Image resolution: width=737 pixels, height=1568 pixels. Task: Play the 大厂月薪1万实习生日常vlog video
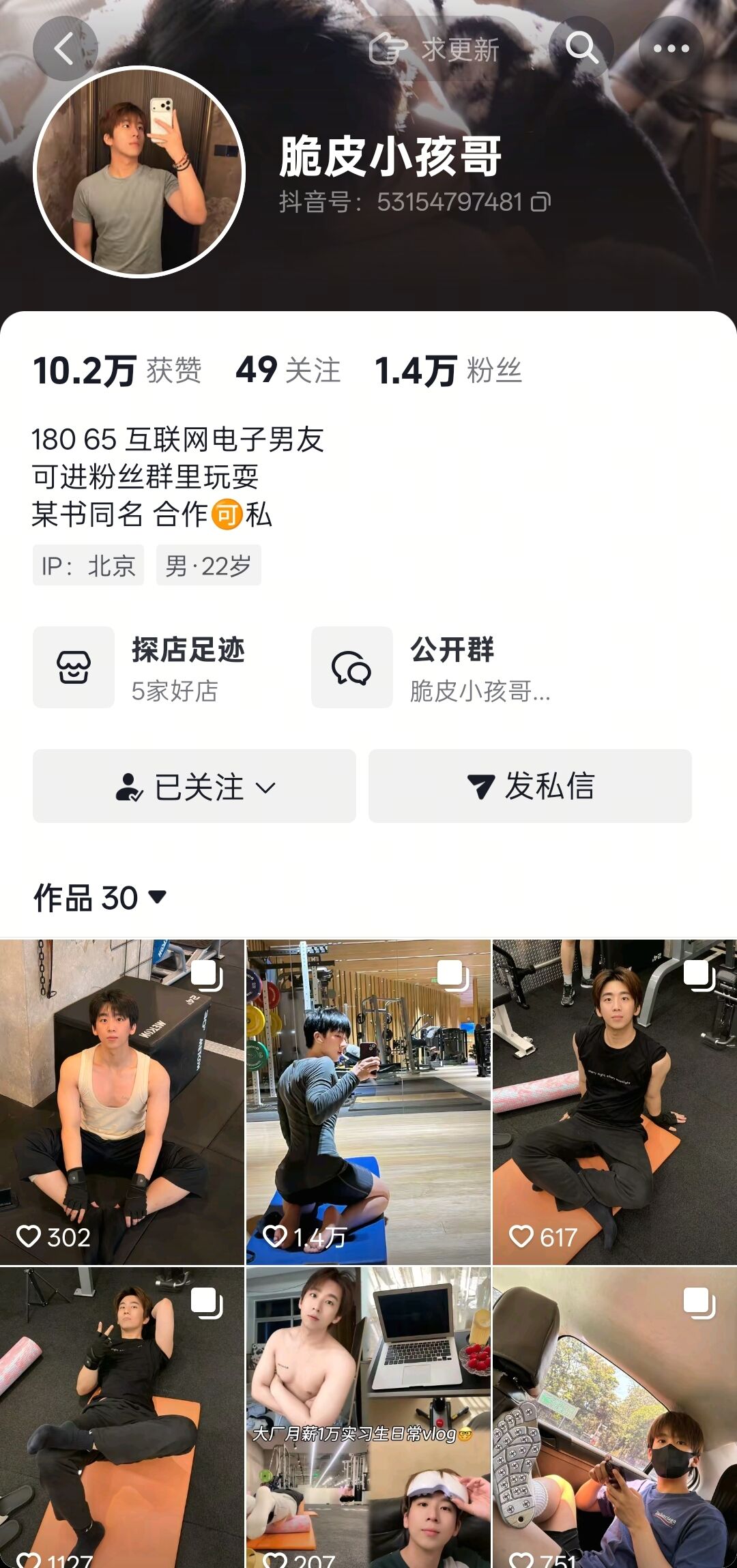click(x=369, y=1419)
